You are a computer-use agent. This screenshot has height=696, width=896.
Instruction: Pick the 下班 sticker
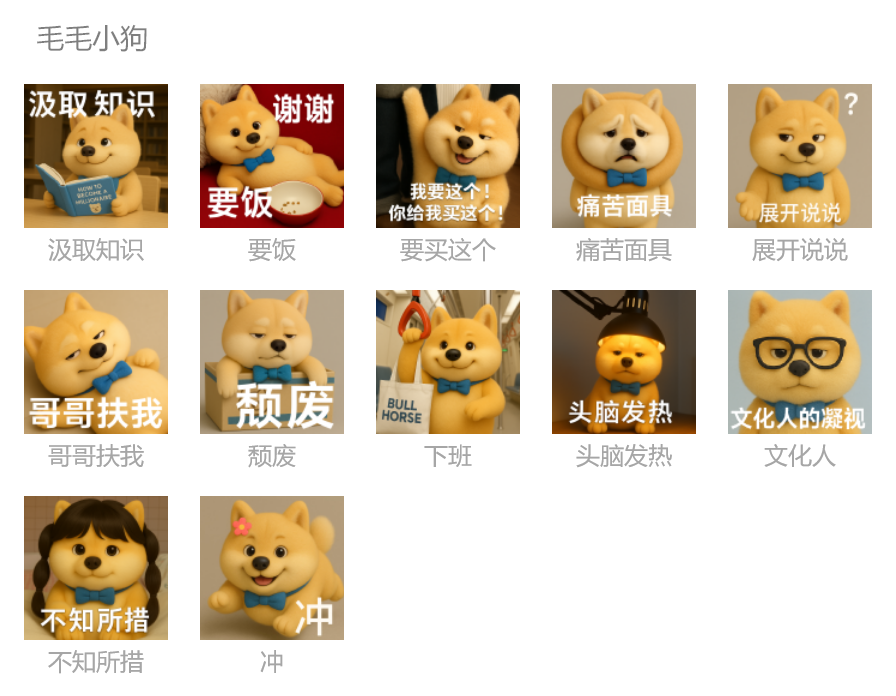click(448, 362)
